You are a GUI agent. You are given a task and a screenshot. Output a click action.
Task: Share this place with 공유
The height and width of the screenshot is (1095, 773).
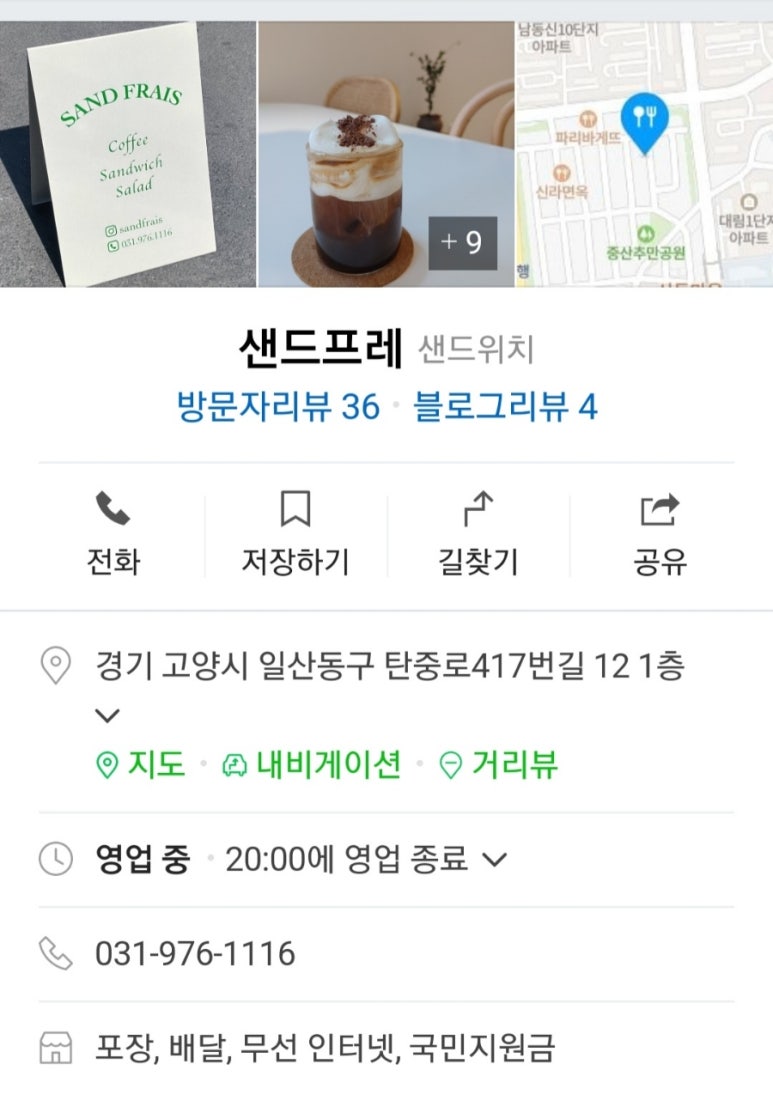(660, 534)
